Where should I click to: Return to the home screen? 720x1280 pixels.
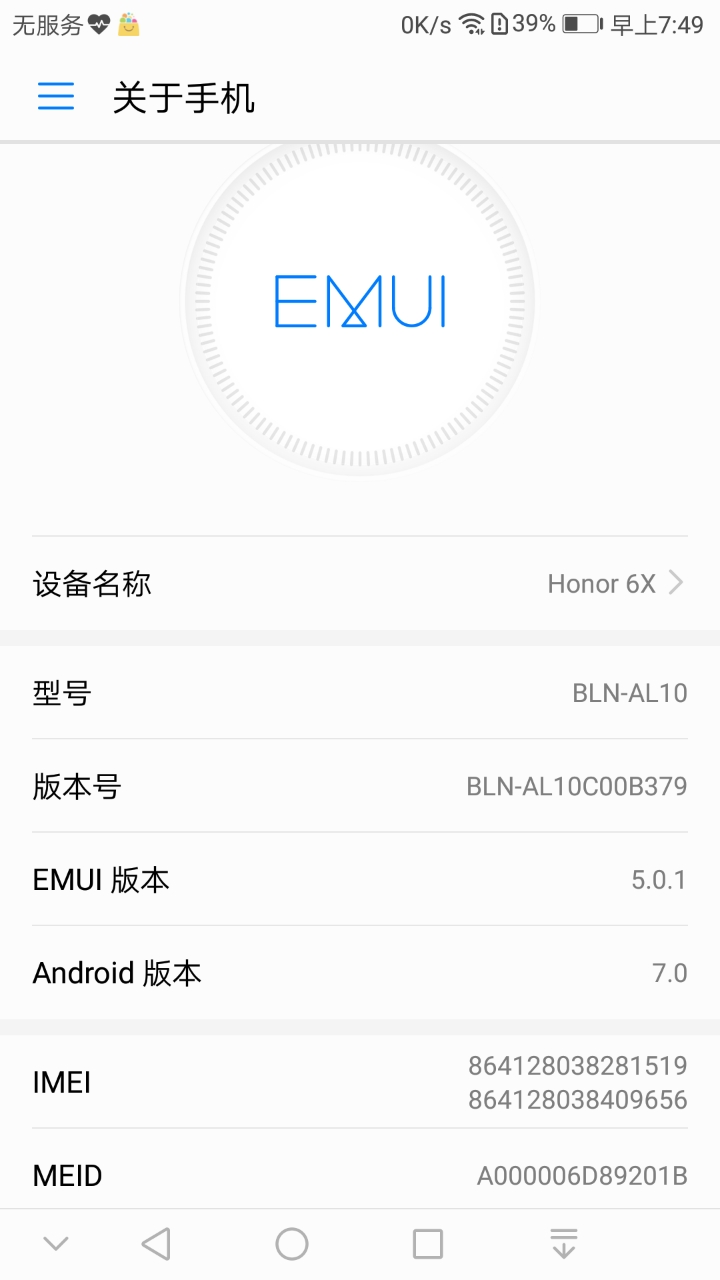[292, 1244]
